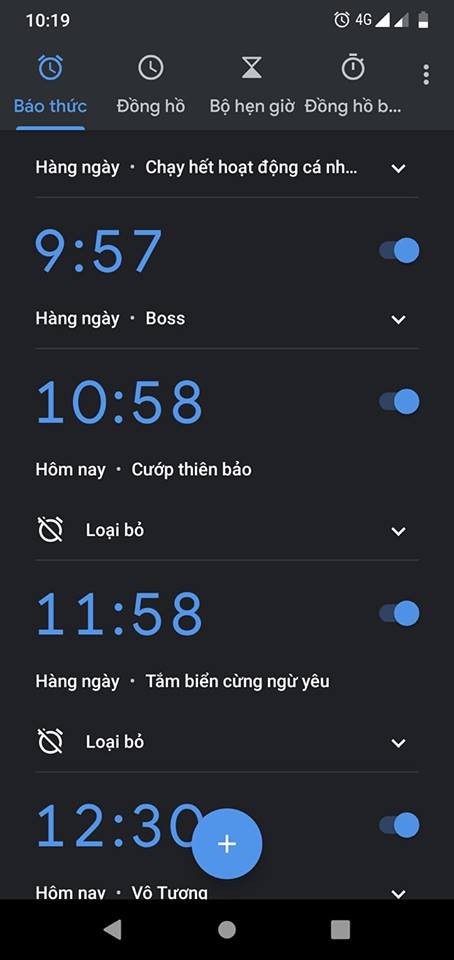
Task: Expand the Boss alarm details
Action: coord(398,319)
